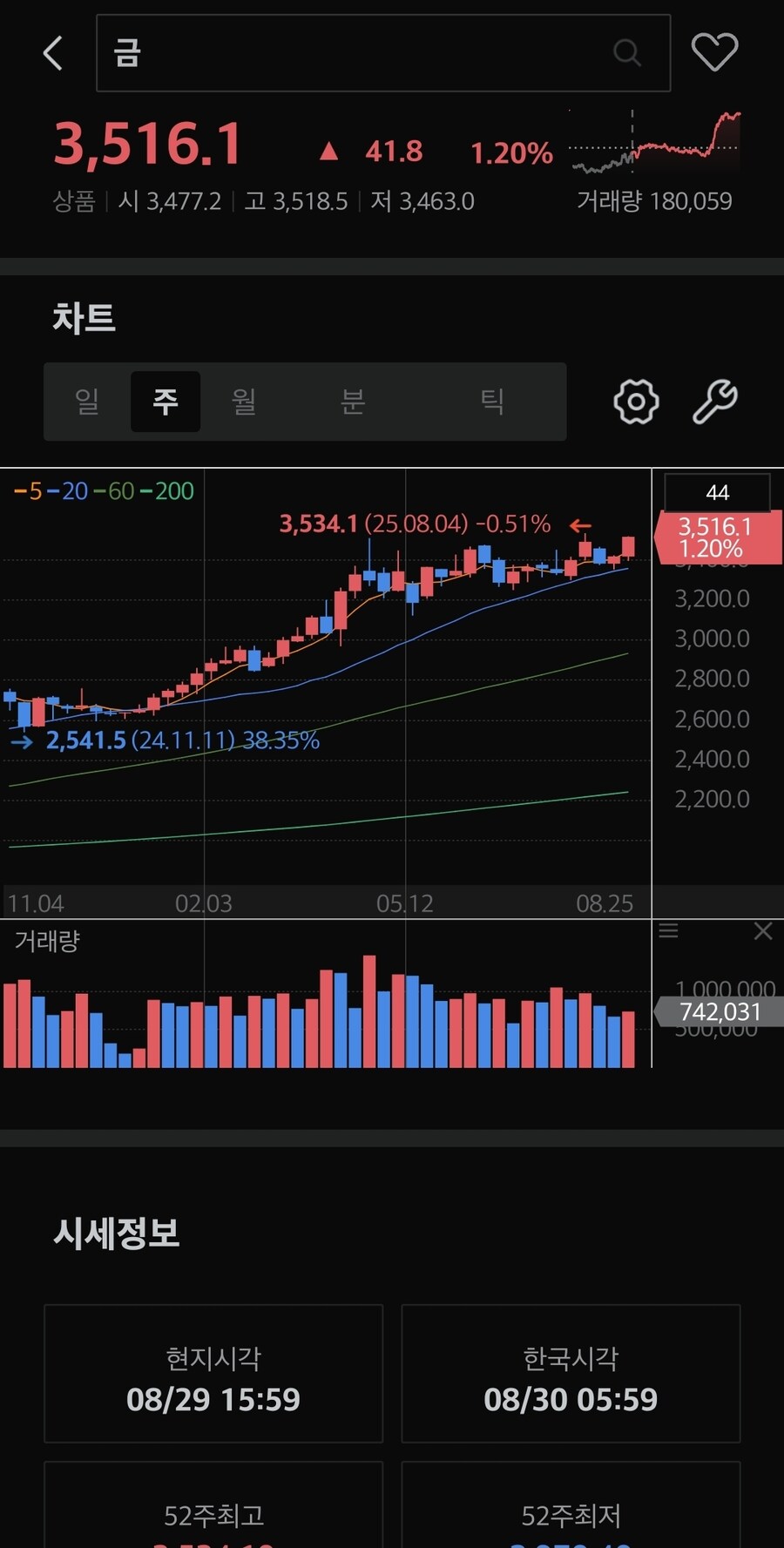The height and width of the screenshot is (1548, 784).
Task: Show the 분 (minute) chart
Action: 352,402
